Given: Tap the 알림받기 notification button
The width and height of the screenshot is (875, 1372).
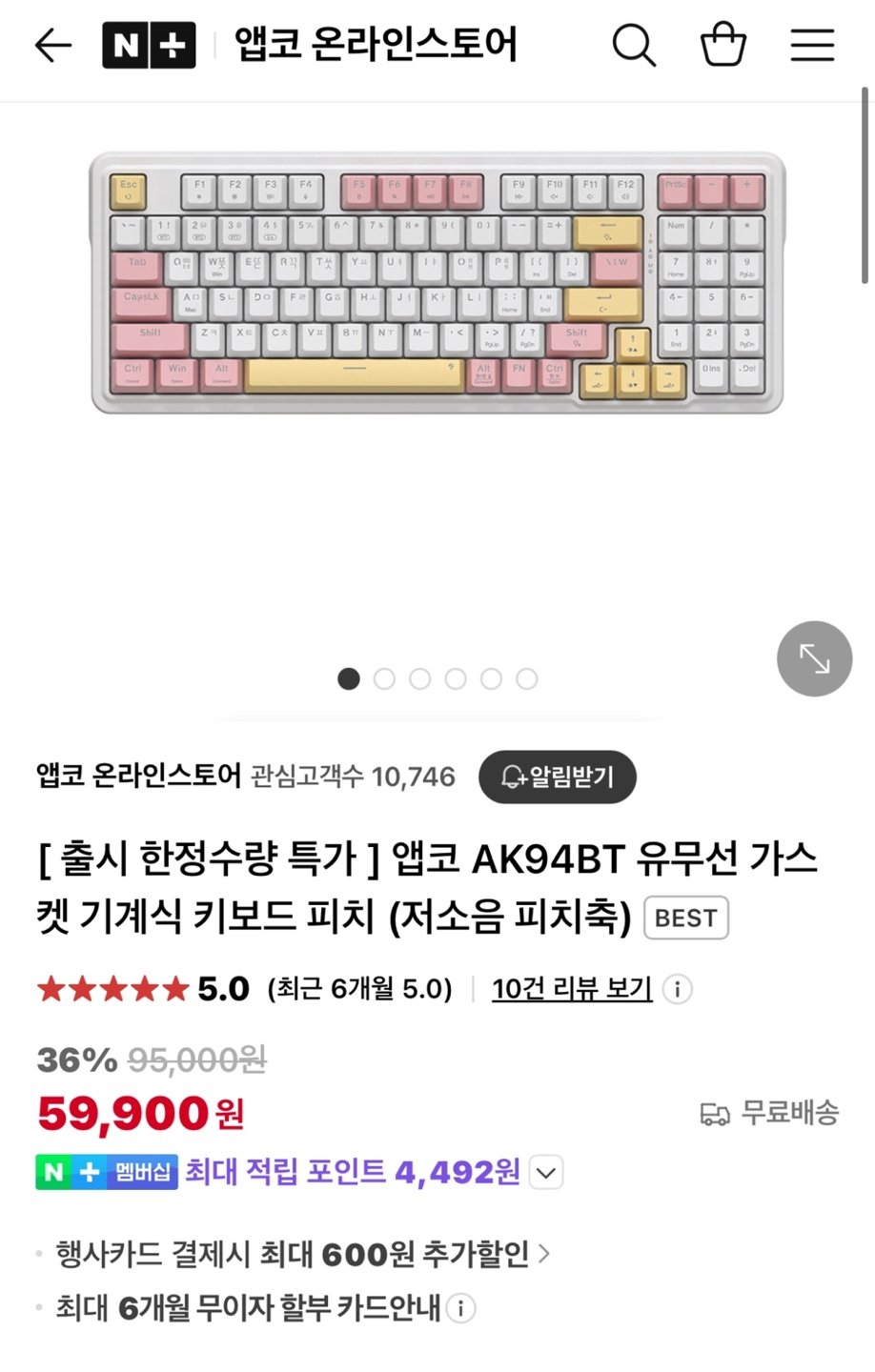Looking at the screenshot, I should (x=558, y=777).
